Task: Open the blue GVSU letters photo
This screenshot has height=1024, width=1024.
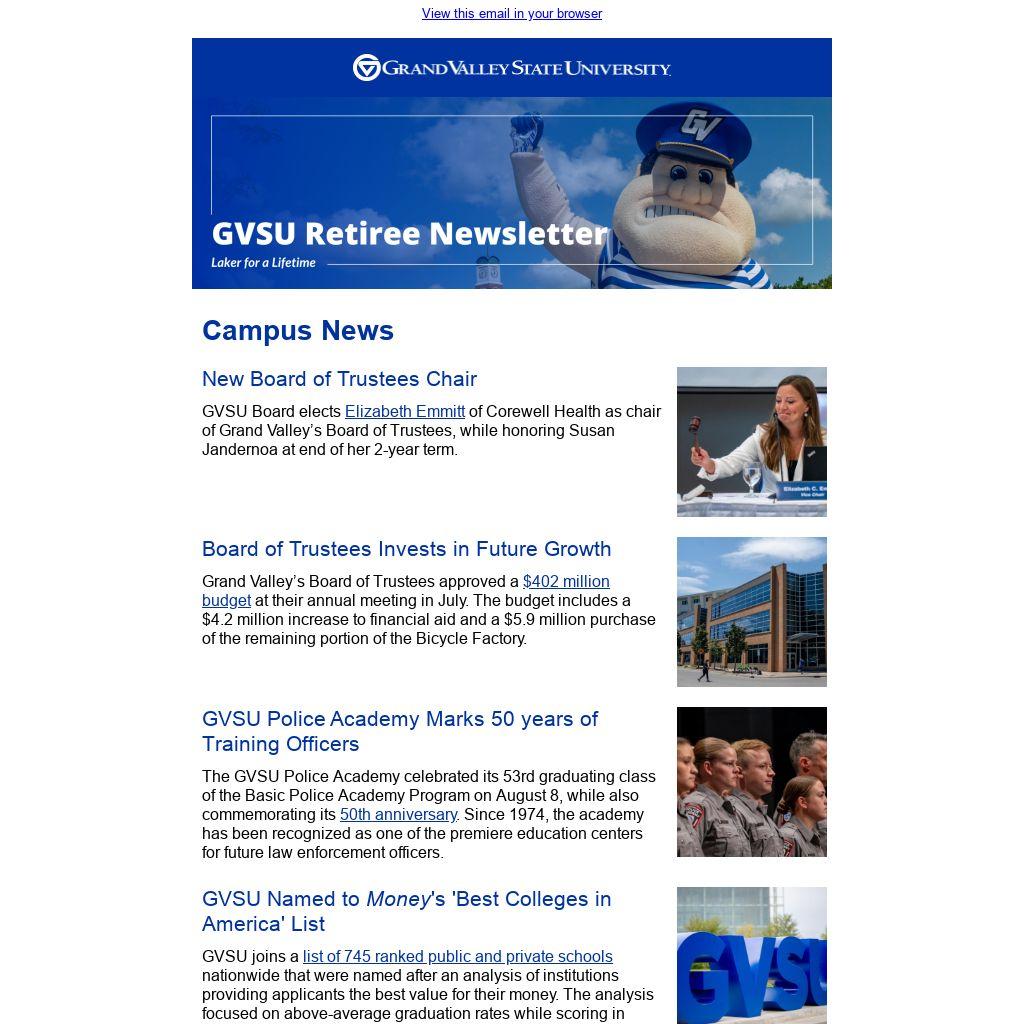Action: 751,955
